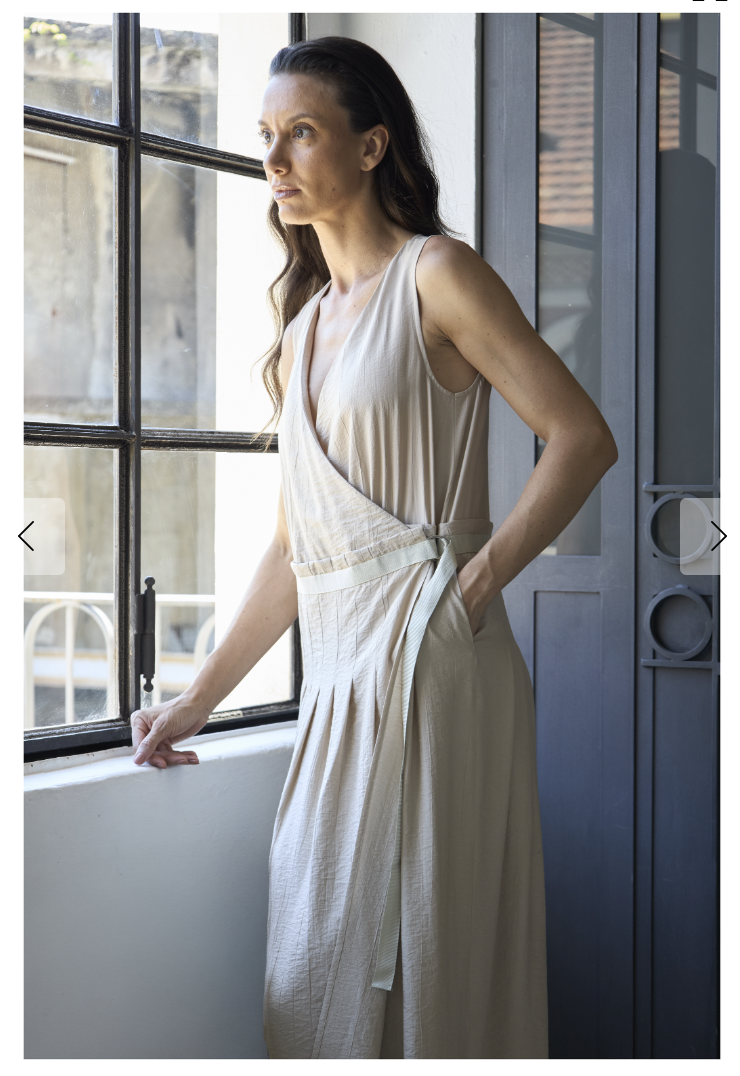
Task: Advance to the next product photo
Action: click(x=716, y=536)
